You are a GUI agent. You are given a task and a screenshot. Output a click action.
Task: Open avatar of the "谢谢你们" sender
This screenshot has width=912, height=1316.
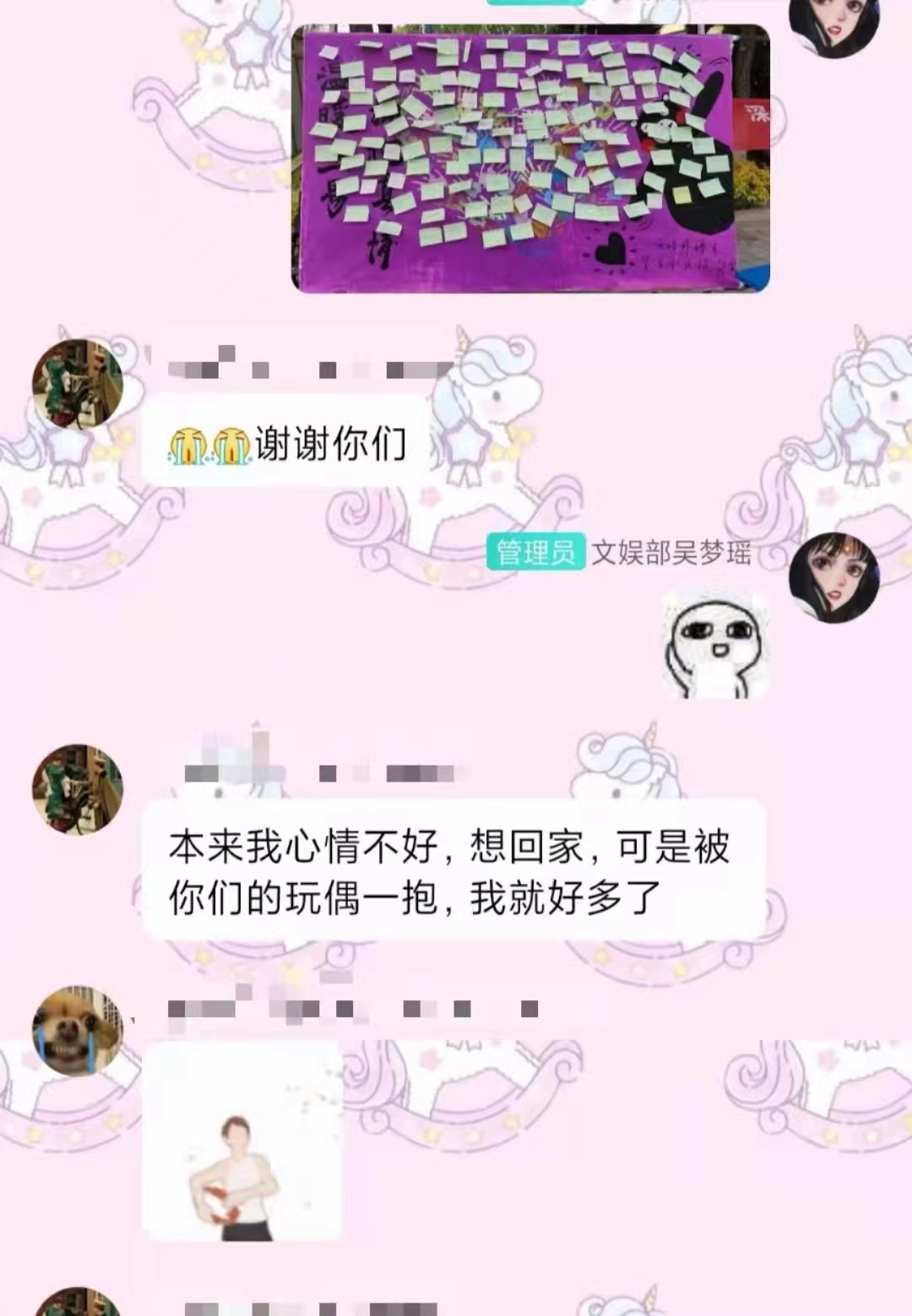click(x=77, y=384)
